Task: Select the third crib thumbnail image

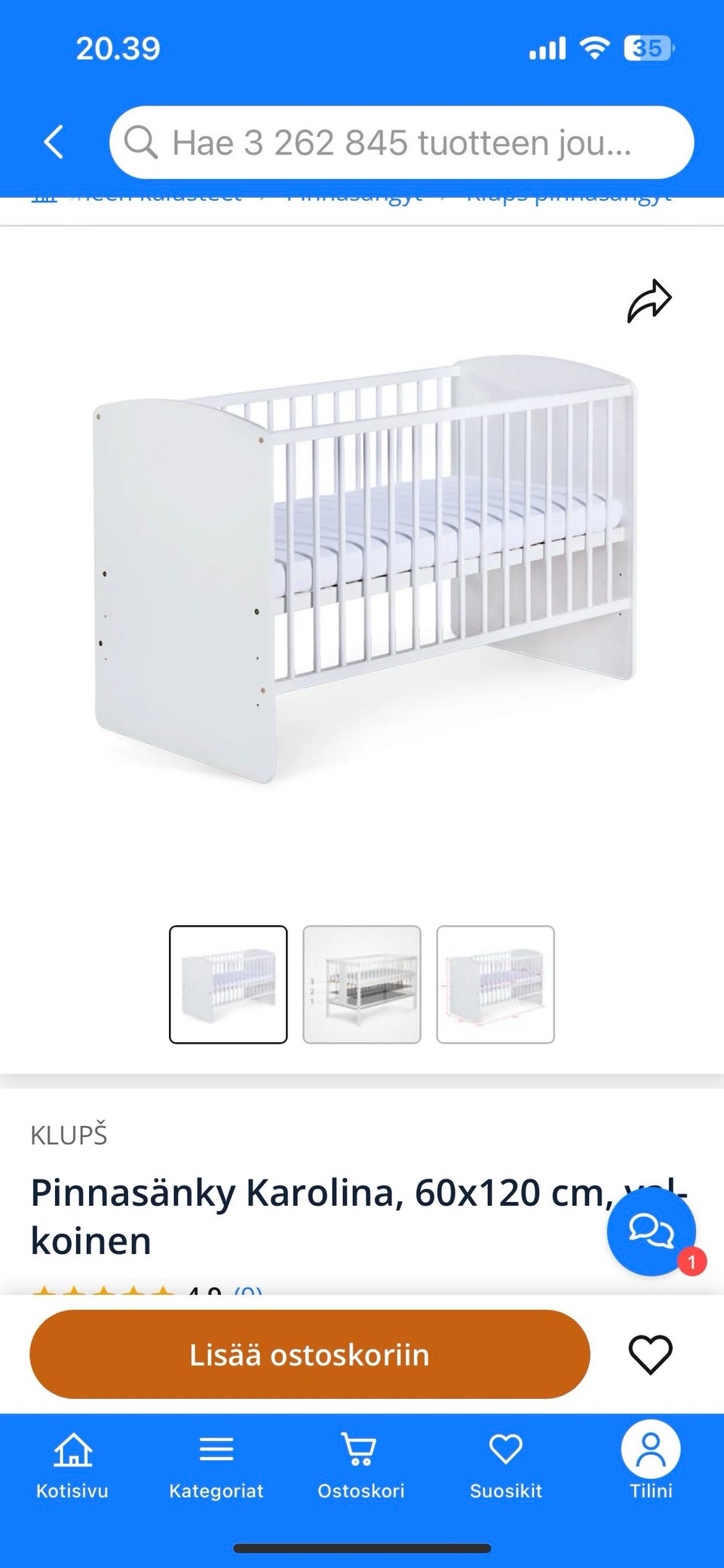Action: point(495,984)
